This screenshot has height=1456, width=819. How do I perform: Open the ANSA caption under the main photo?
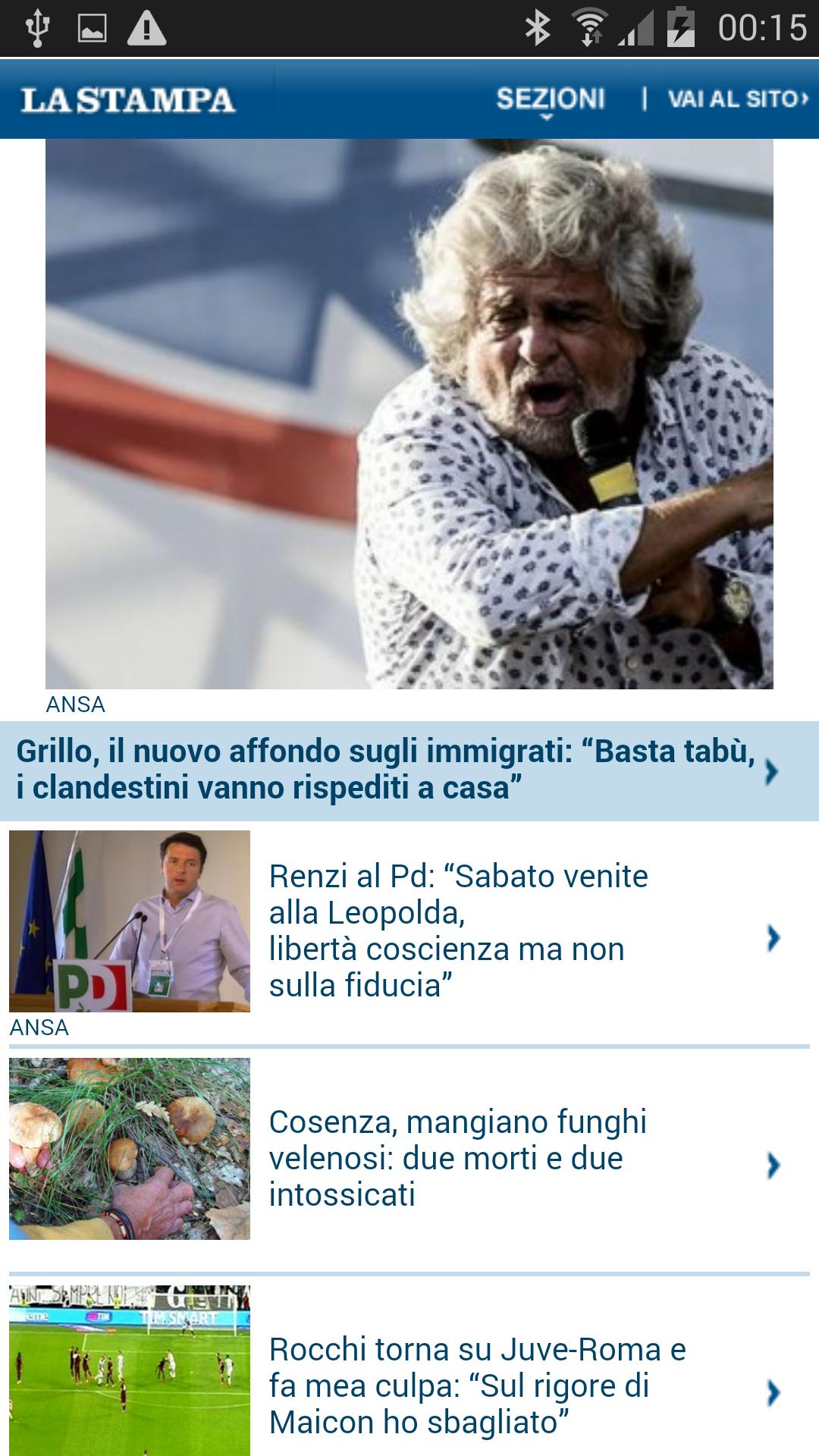pyautogui.click(x=76, y=705)
